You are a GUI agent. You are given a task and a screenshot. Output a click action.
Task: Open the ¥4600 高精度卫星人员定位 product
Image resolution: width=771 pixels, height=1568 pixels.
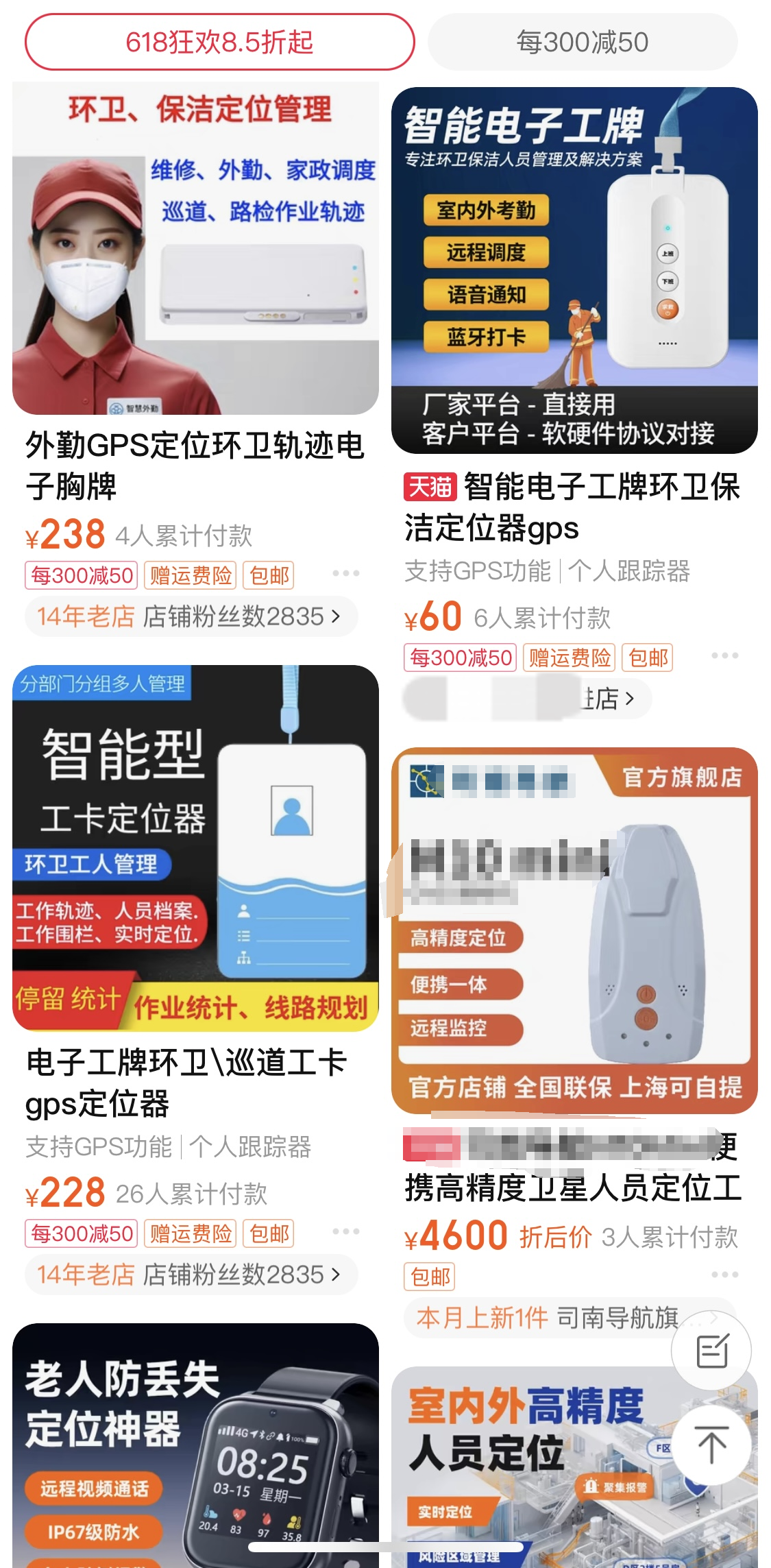click(574, 930)
